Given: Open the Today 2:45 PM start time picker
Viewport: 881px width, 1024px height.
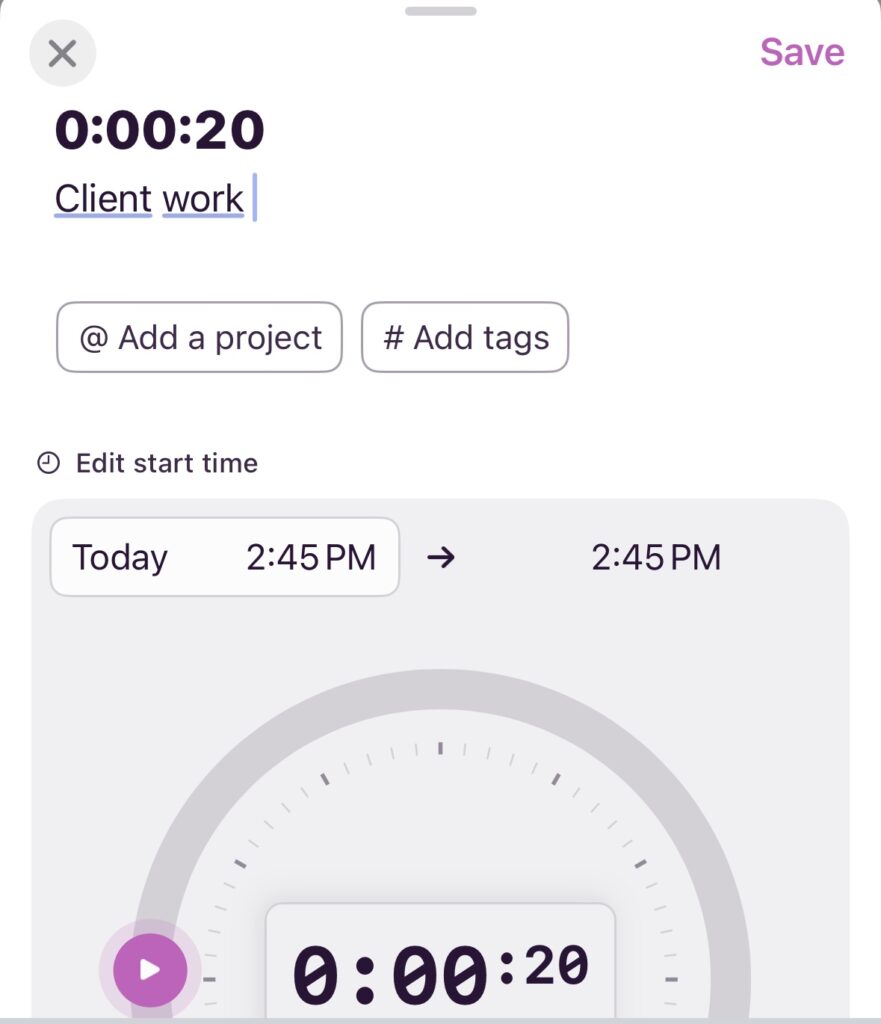Looking at the screenshot, I should [x=225, y=557].
